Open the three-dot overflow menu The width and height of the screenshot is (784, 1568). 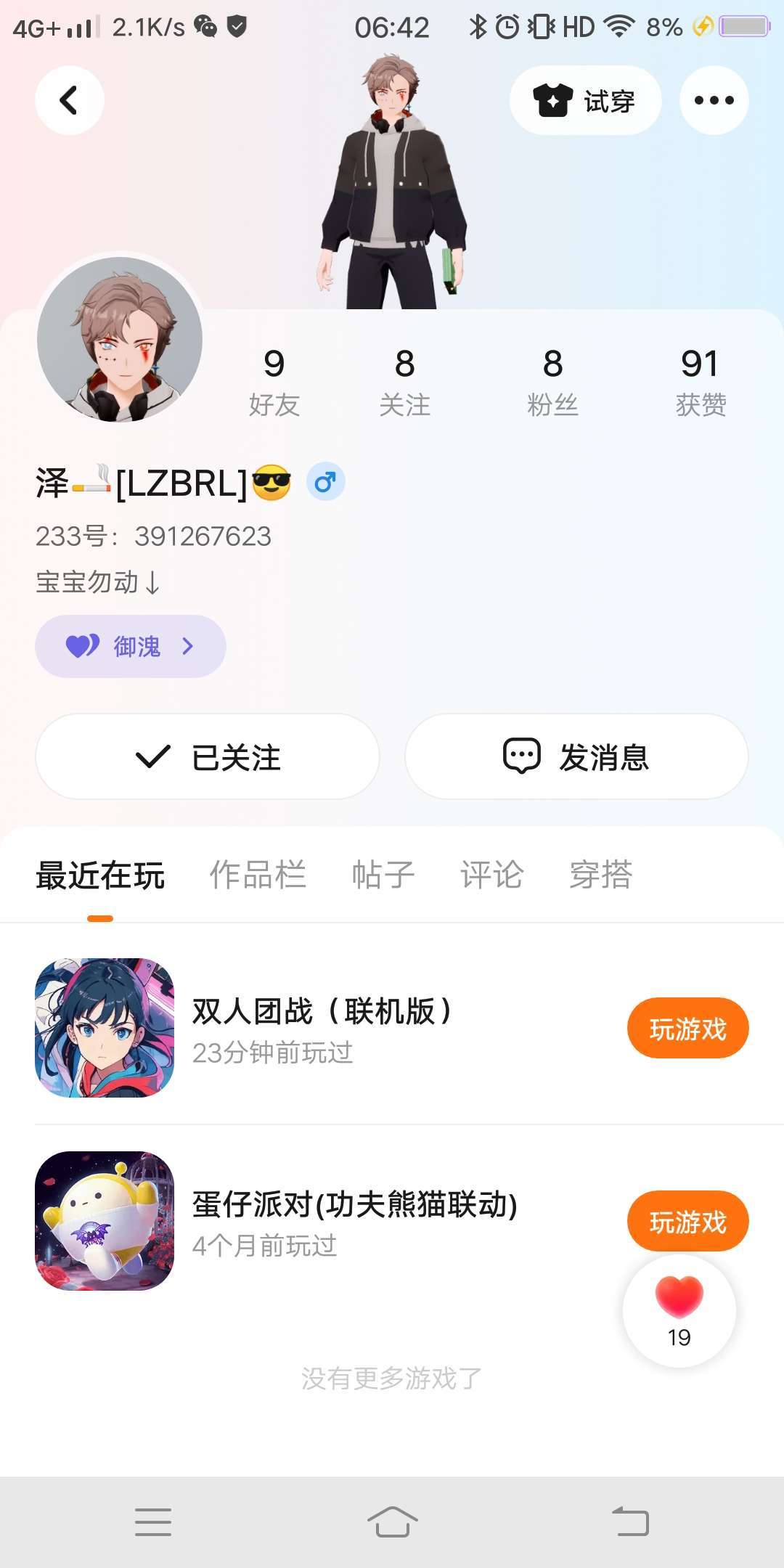click(x=714, y=100)
